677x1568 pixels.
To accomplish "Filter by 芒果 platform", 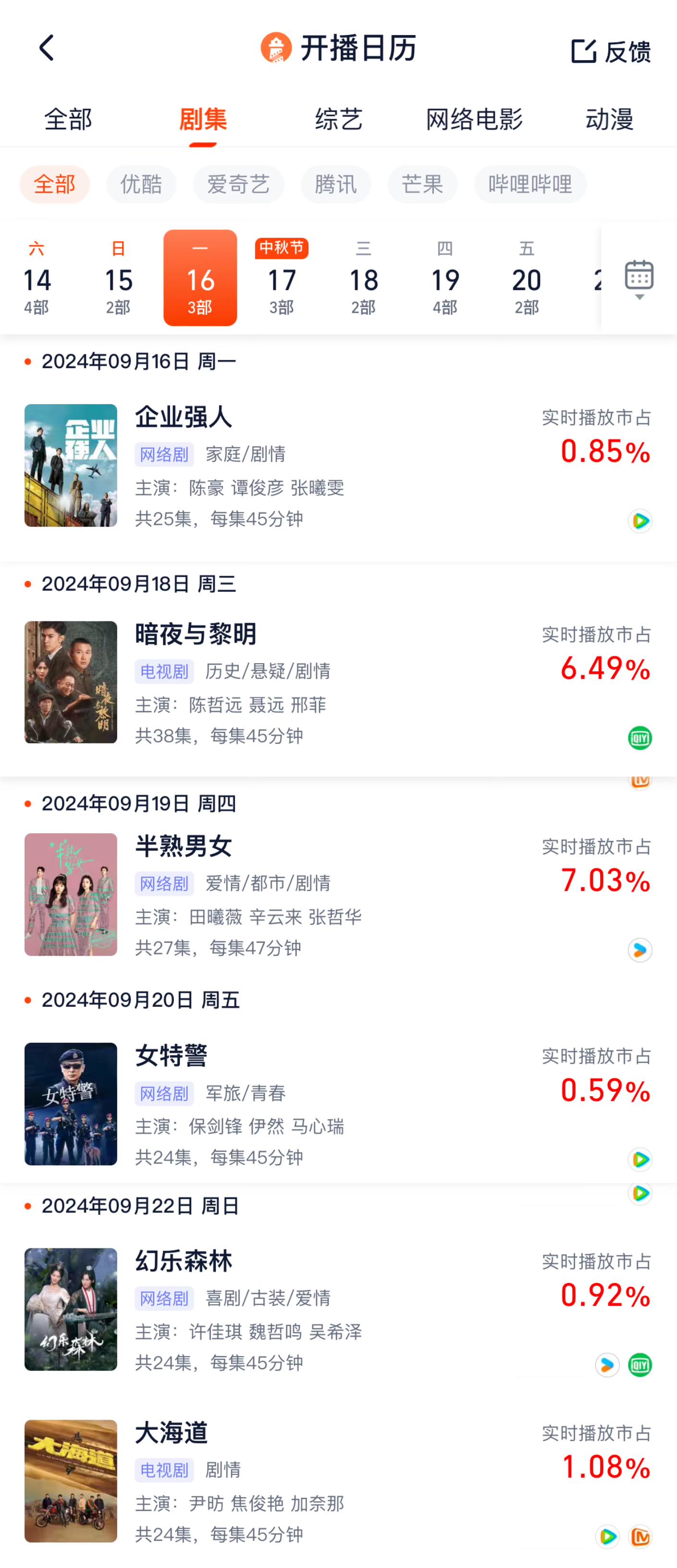I will pyautogui.click(x=422, y=185).
